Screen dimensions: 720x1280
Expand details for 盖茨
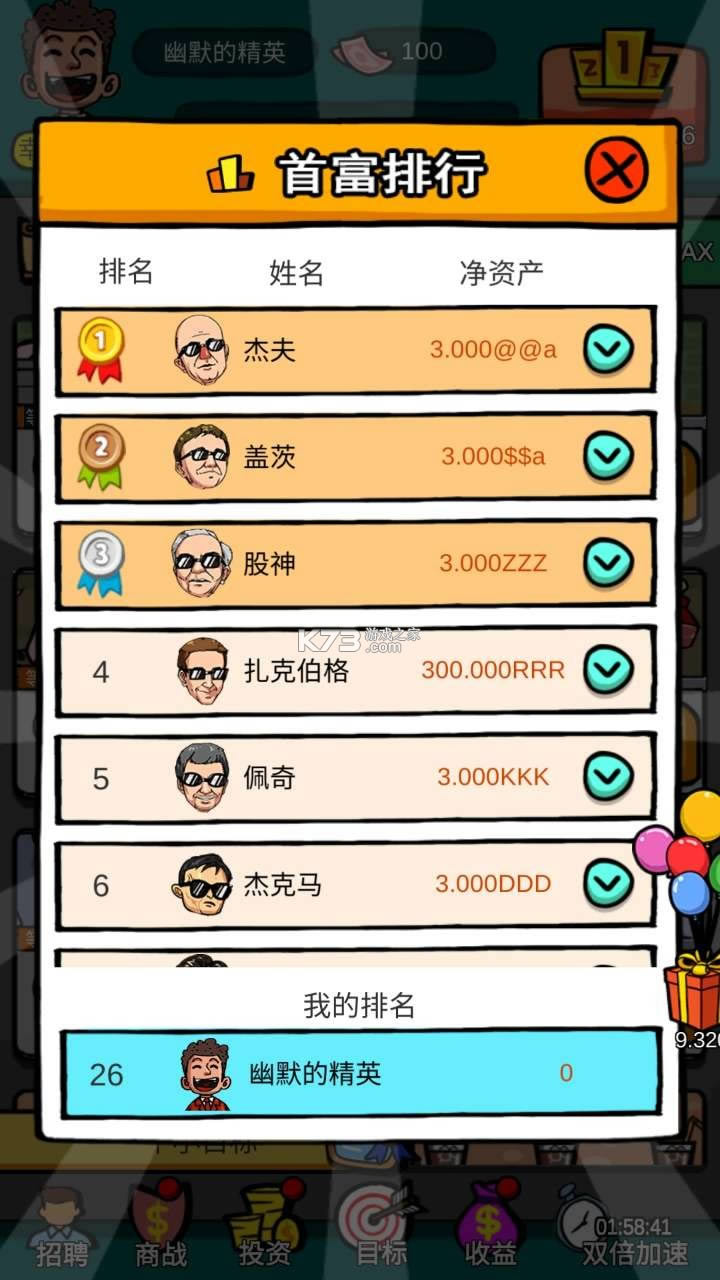[x=608, y=456]
